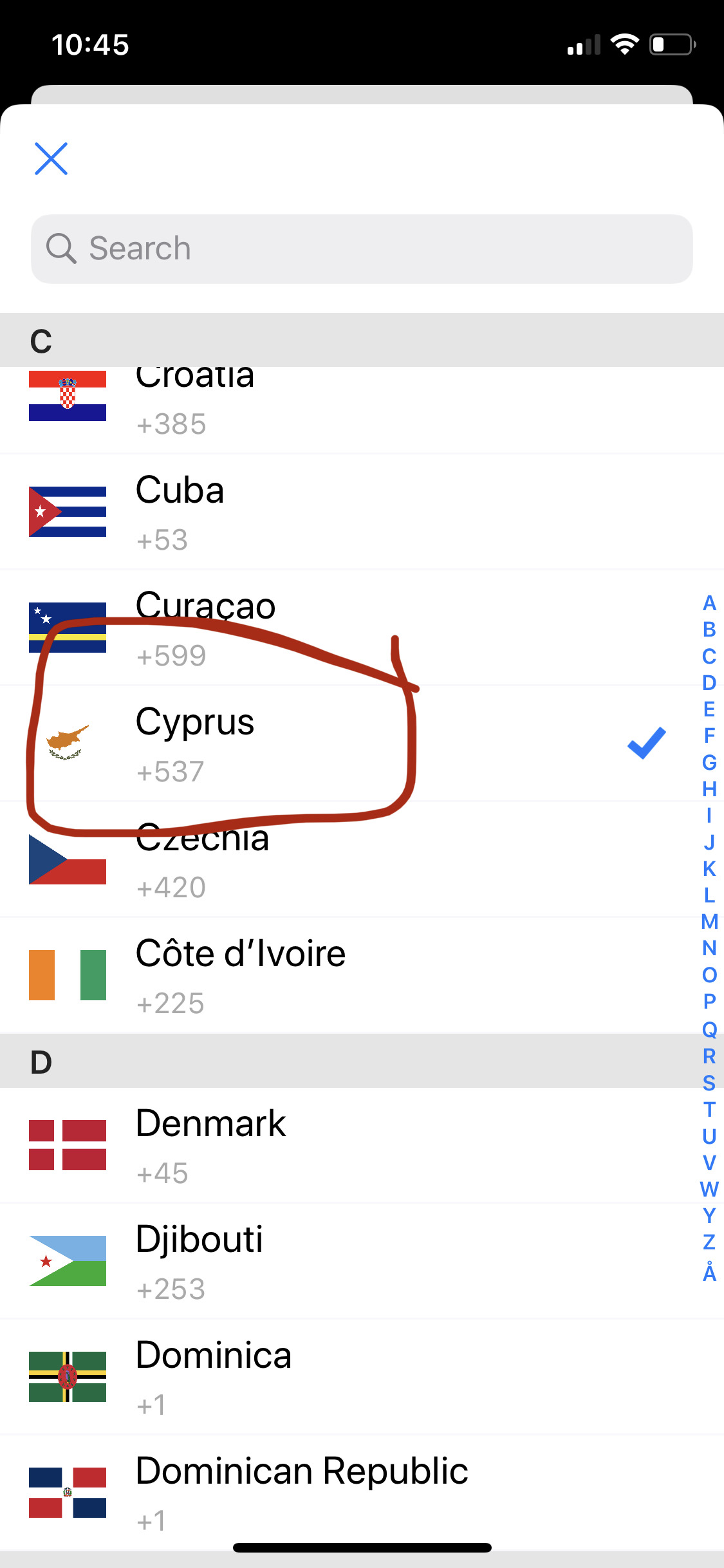Jump to letter M in the index

pyautogui.click(x=709, y=922)
